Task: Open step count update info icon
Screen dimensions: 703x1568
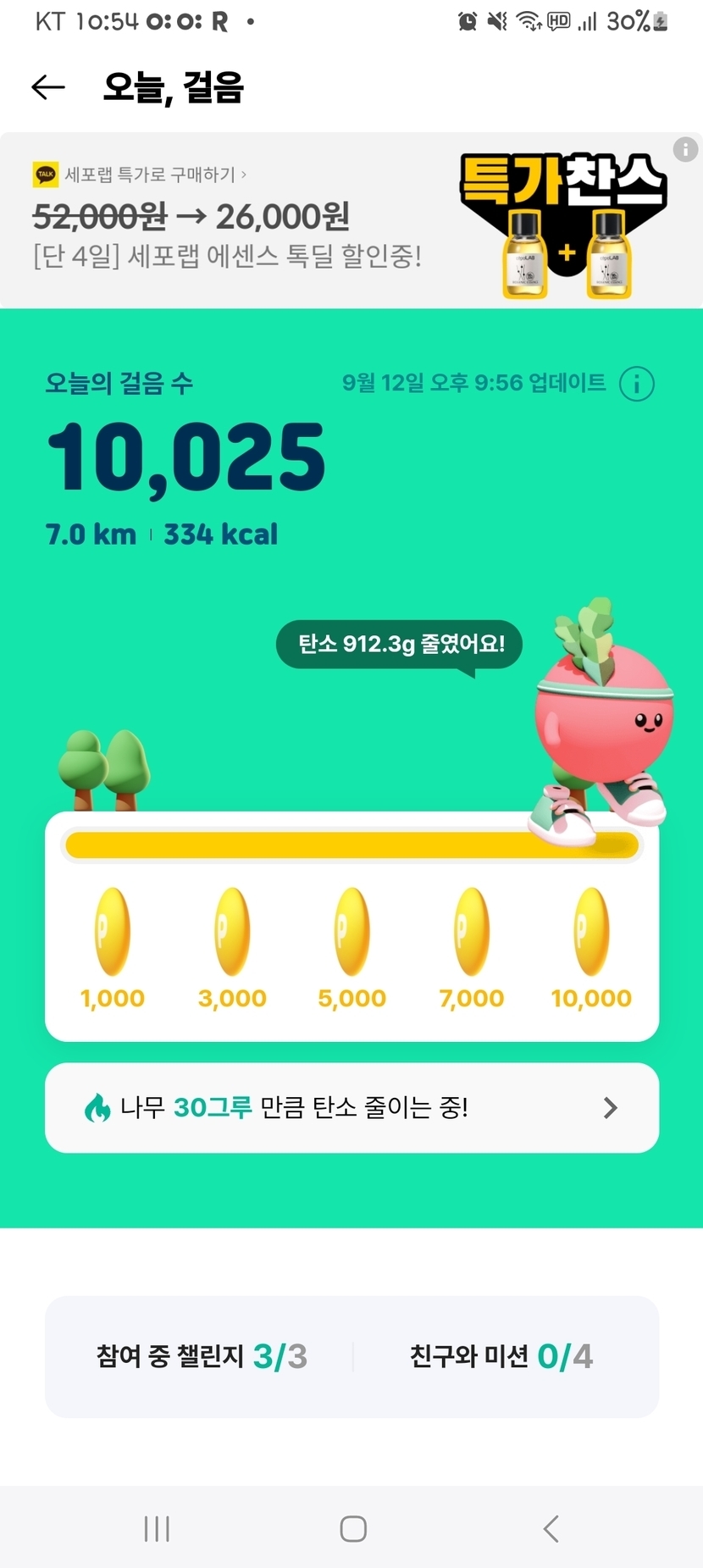Action: [x=636, y=384]
